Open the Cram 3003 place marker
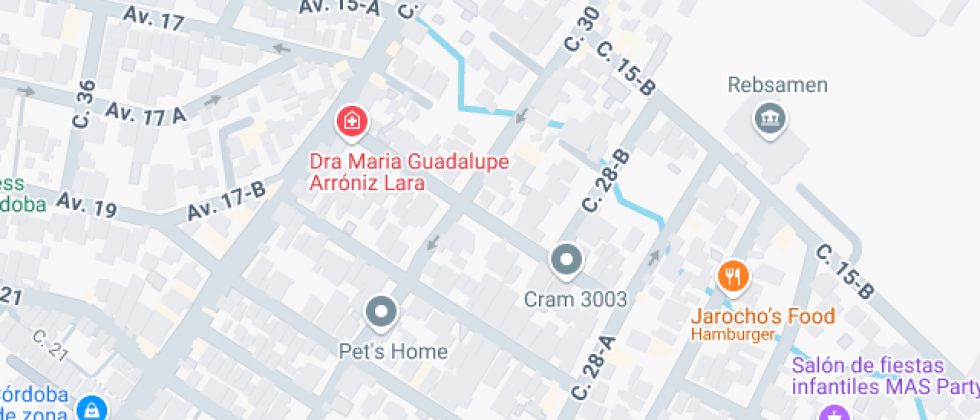980x420 pixels. coord(567,262)
